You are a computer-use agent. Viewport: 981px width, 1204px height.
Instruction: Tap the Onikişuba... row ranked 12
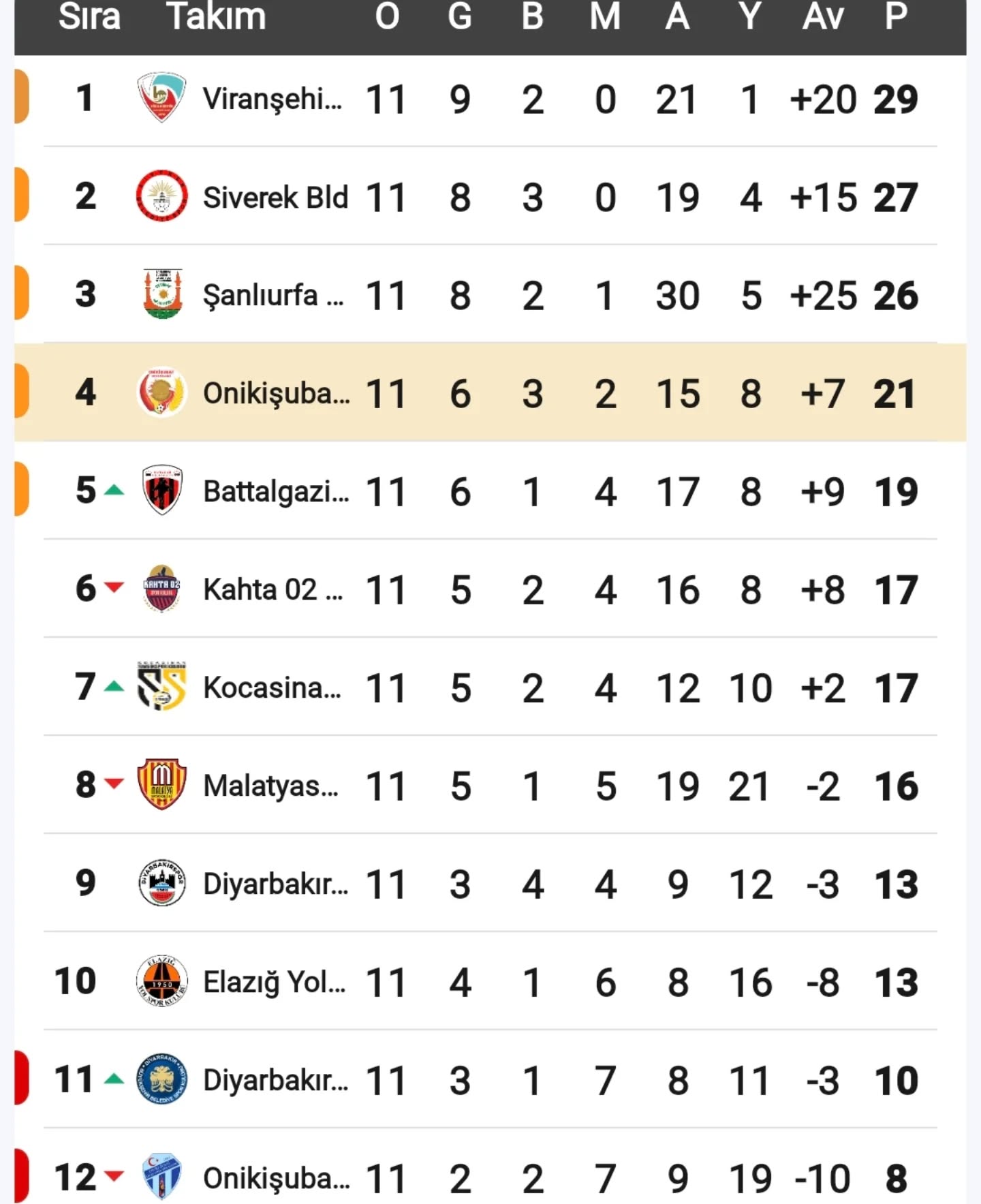(276, 1179)
